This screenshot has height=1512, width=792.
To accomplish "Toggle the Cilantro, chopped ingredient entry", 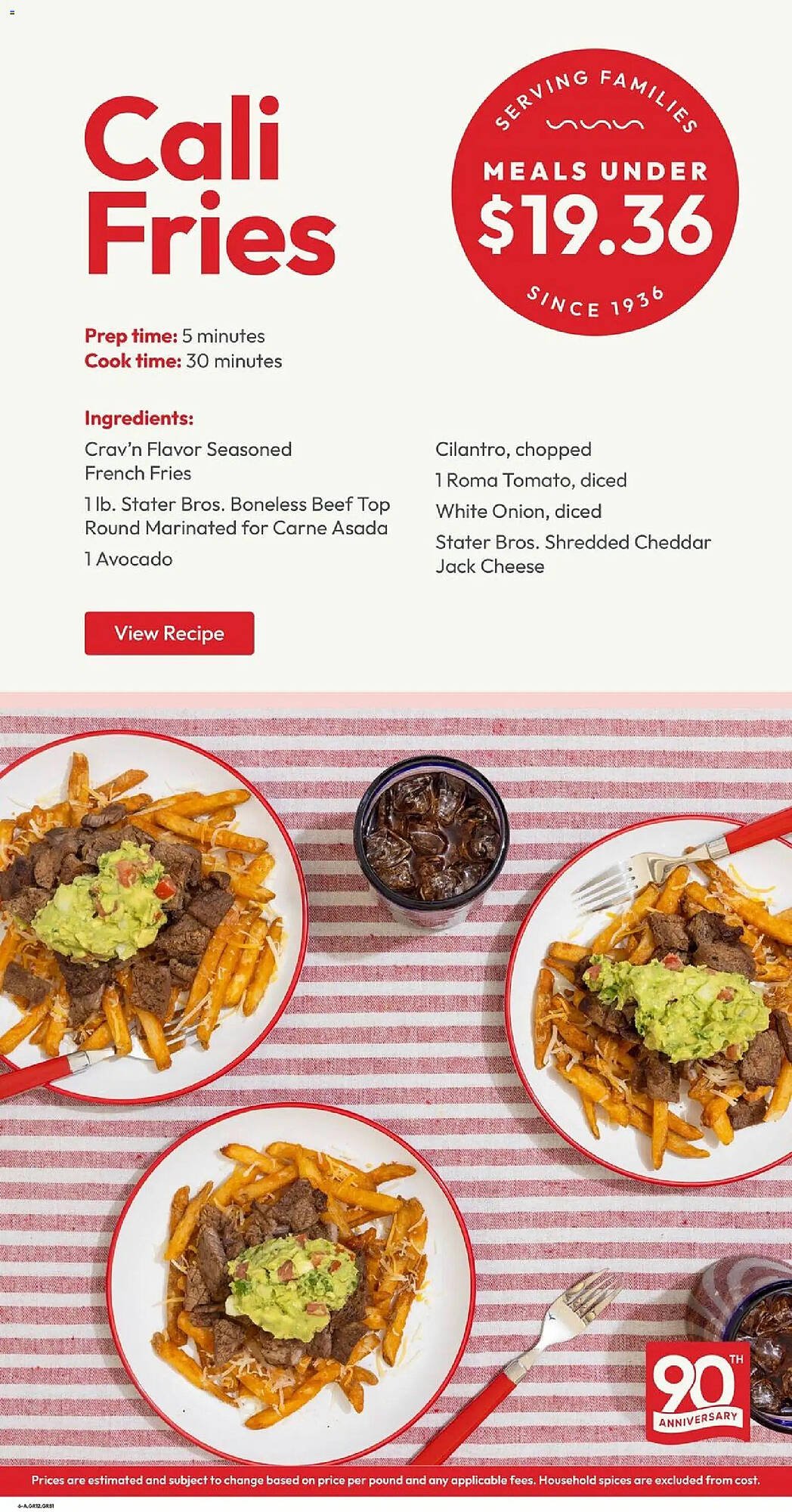I will coord(512,449).
